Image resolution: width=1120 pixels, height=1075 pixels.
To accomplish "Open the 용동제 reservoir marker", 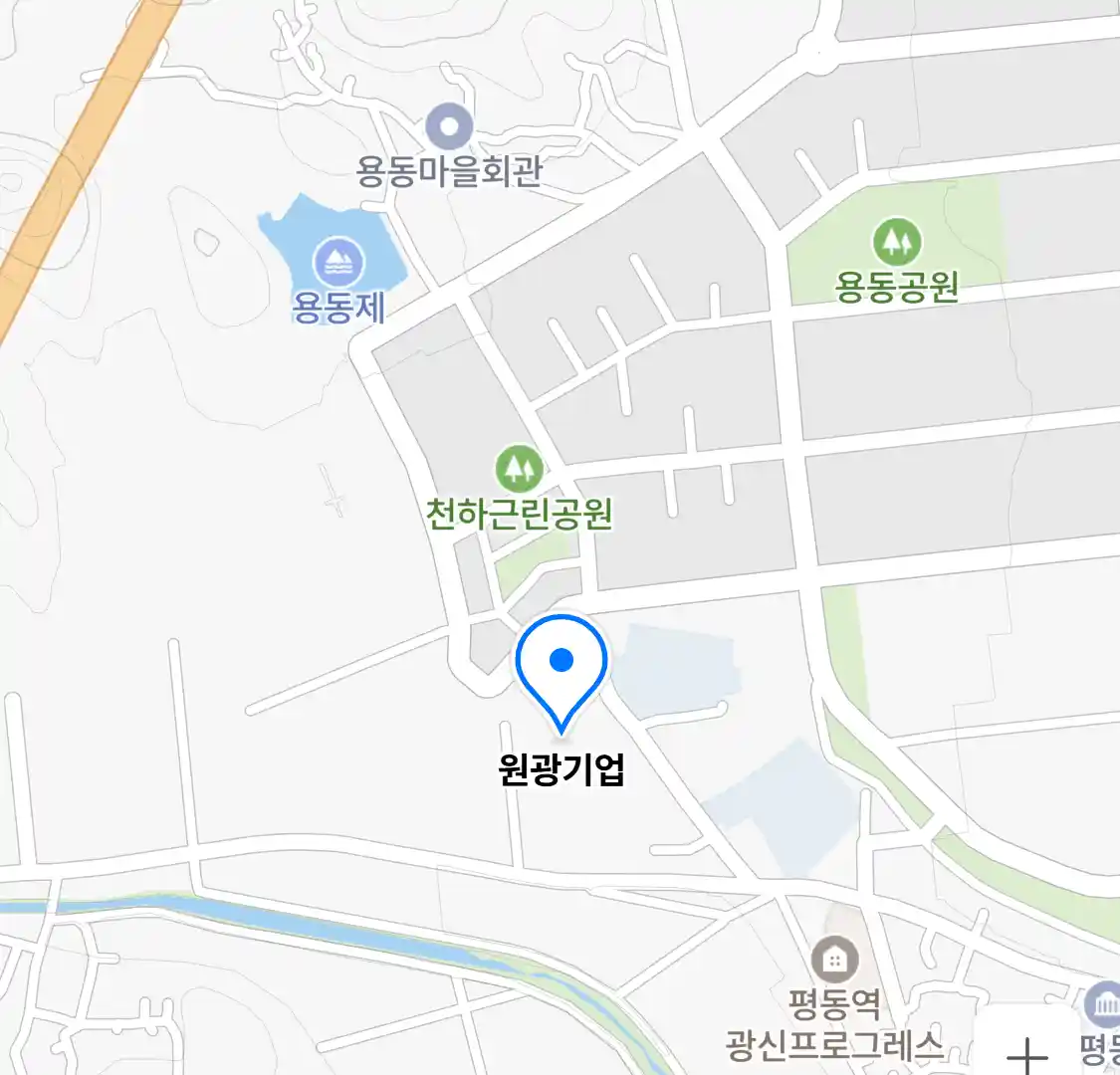I will [338, 264].
